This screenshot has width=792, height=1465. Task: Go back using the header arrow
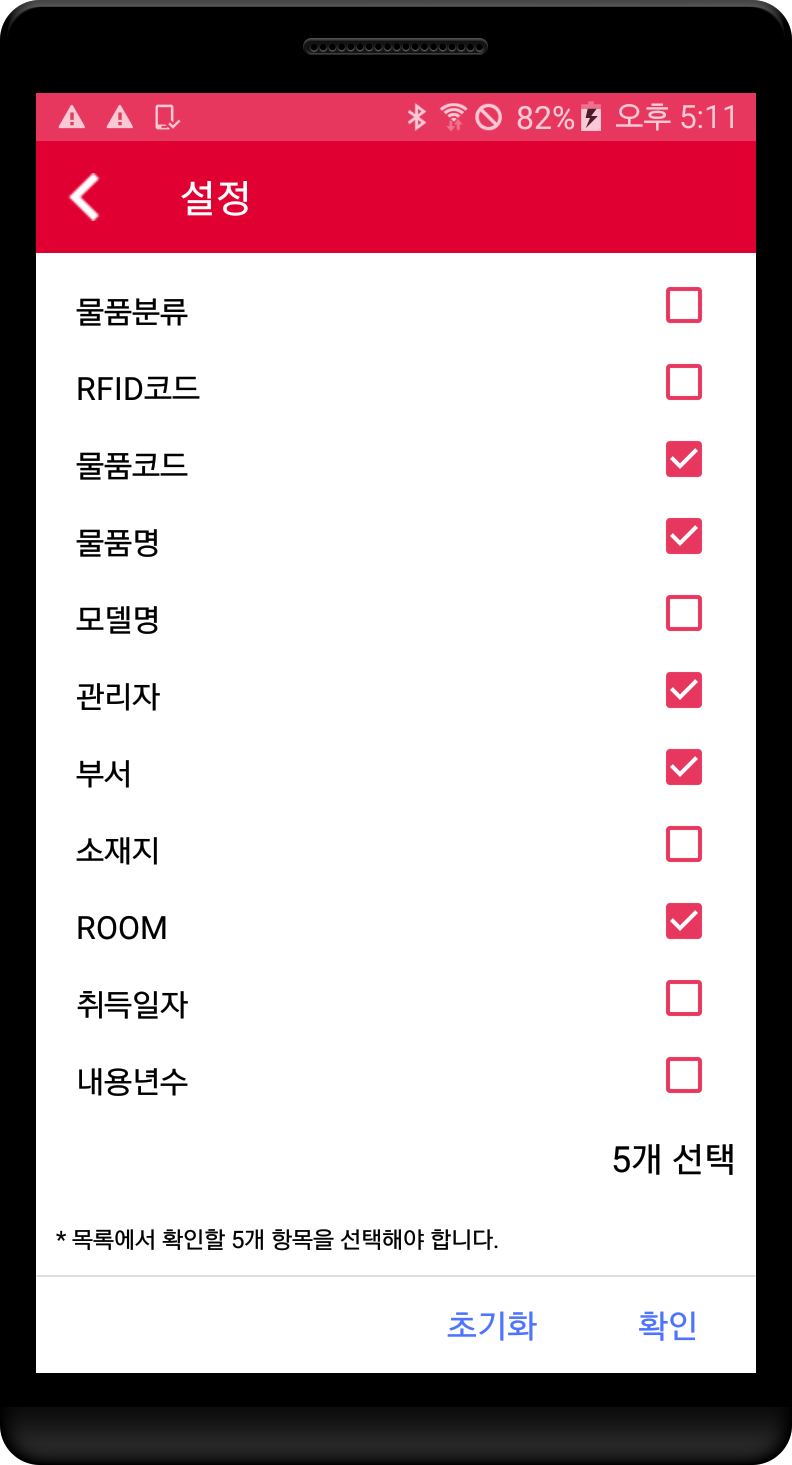(85, 196)
